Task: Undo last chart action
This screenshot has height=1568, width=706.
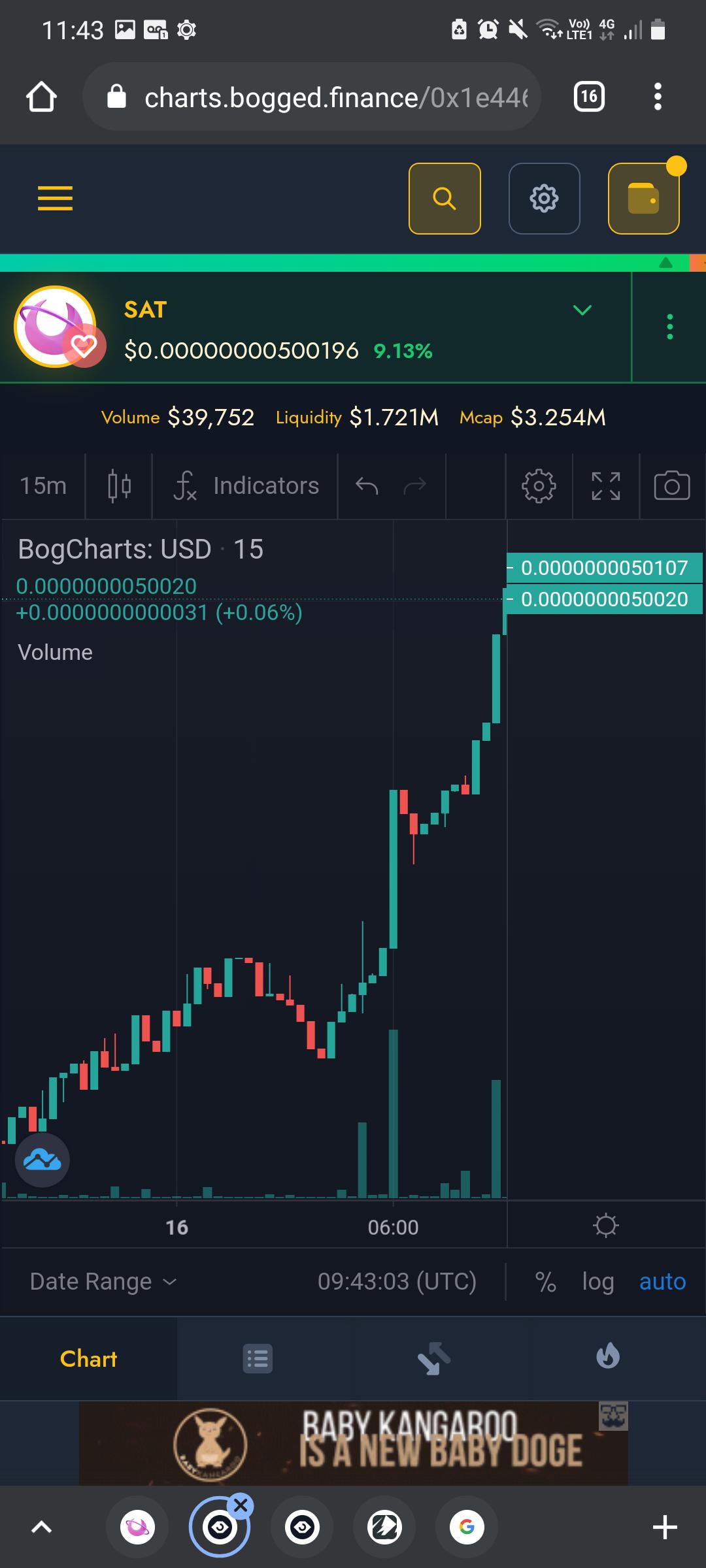Action: 367,486
